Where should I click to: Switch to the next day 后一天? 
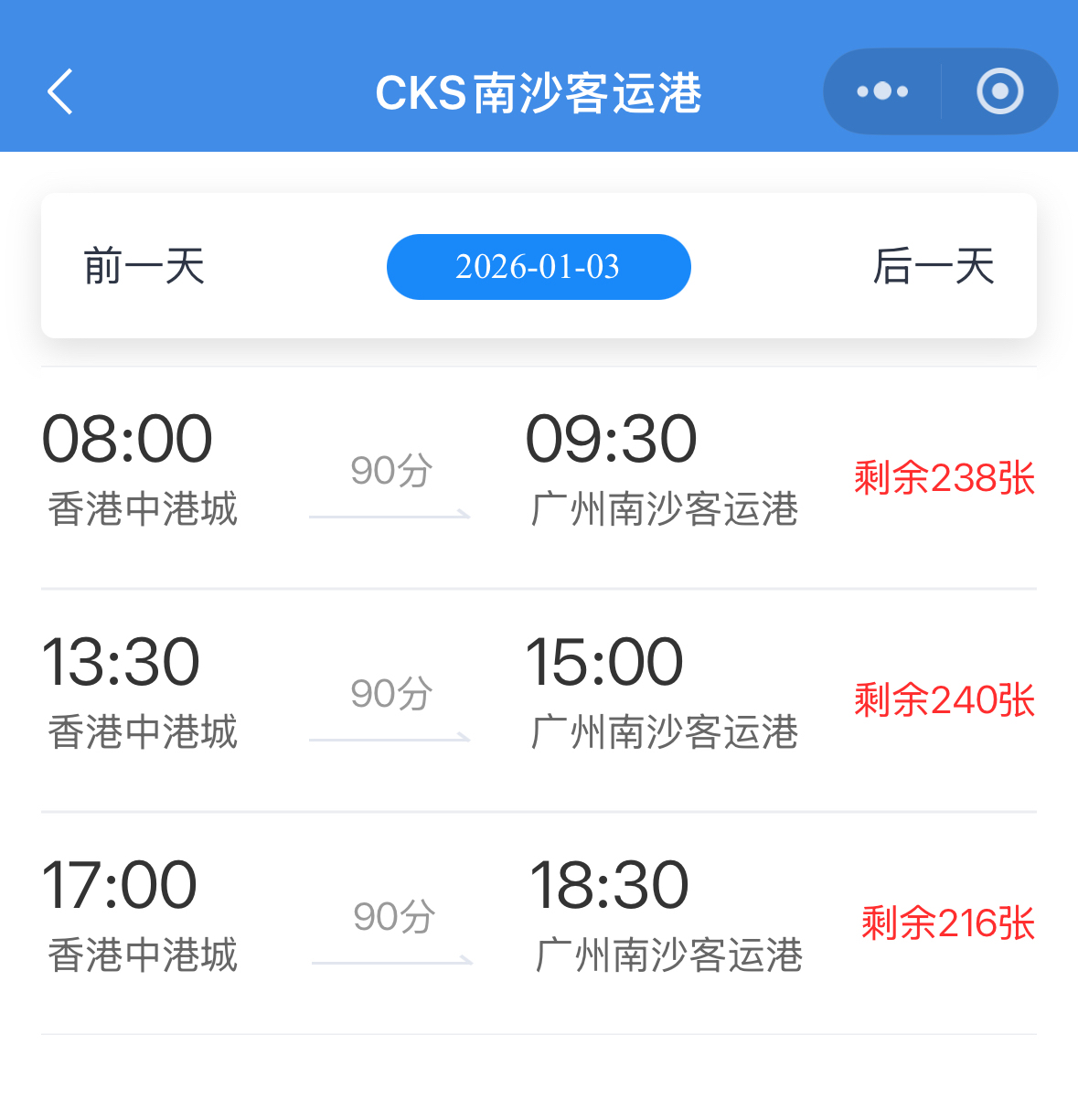[933, 266]
